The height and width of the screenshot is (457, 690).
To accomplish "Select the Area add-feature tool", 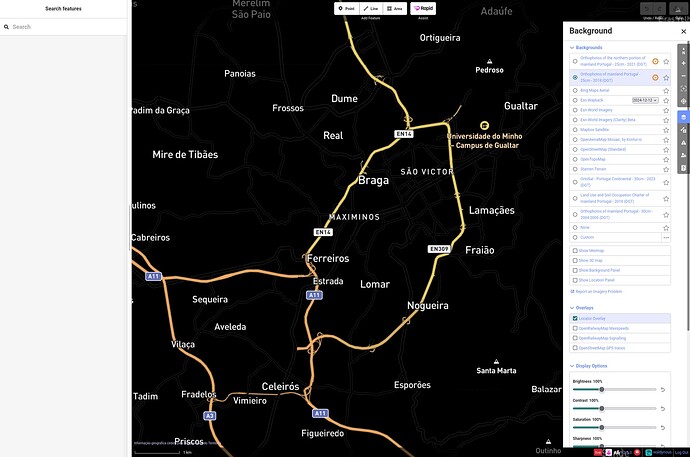I will click(x=394, y=8).
